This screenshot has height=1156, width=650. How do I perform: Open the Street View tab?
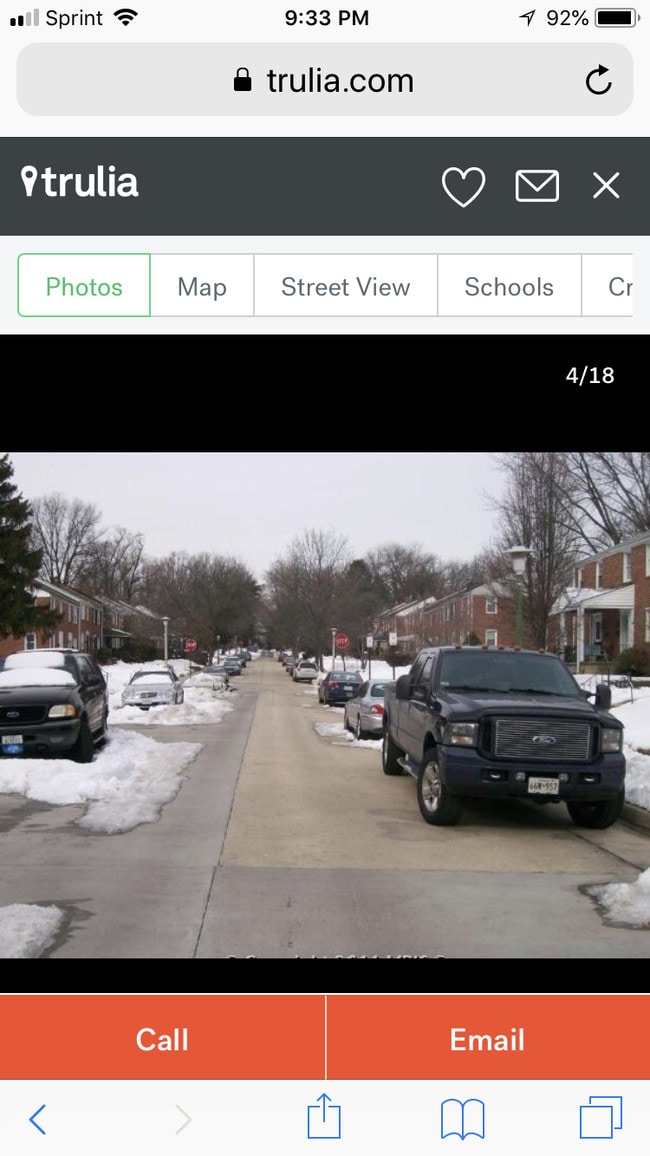(x=346, y=286)
